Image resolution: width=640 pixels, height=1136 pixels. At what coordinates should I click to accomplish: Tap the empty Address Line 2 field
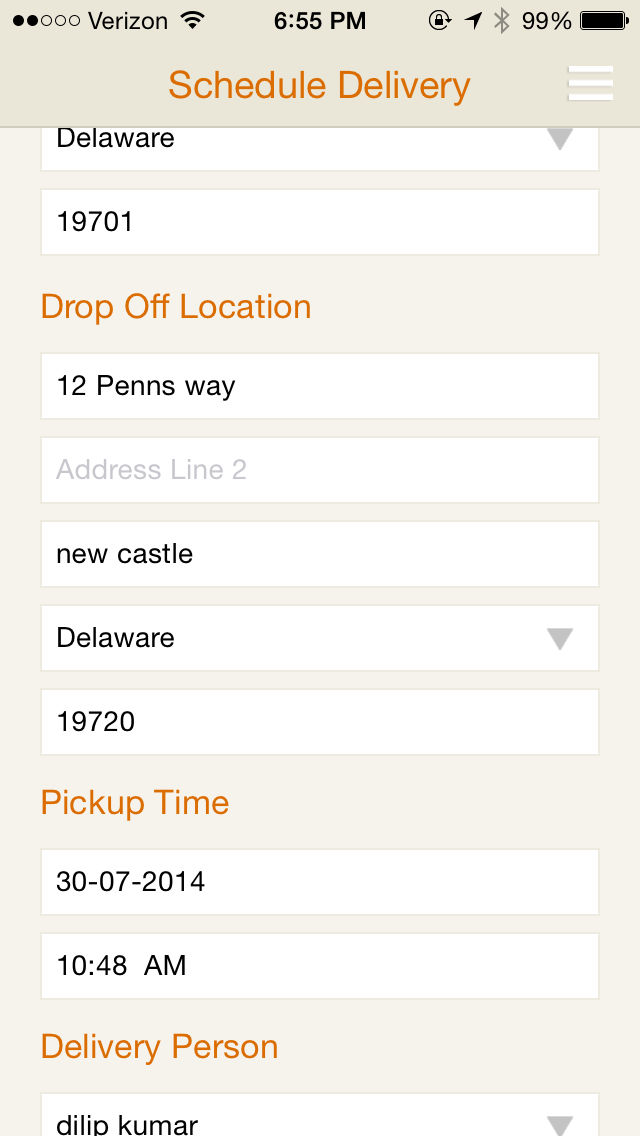320,469
